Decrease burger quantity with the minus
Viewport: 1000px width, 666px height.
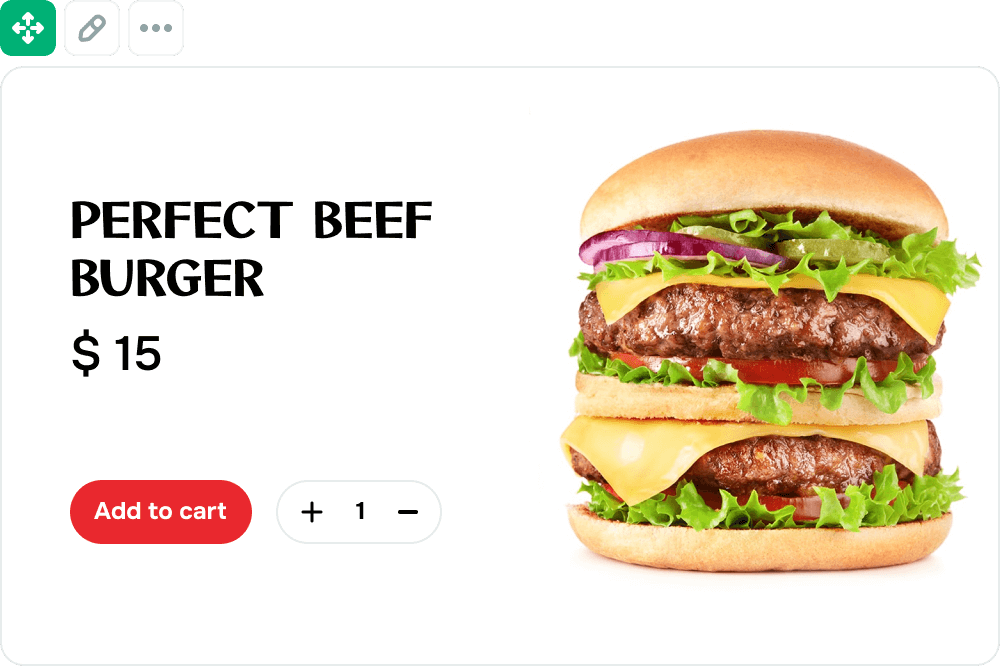coord(407,512)
